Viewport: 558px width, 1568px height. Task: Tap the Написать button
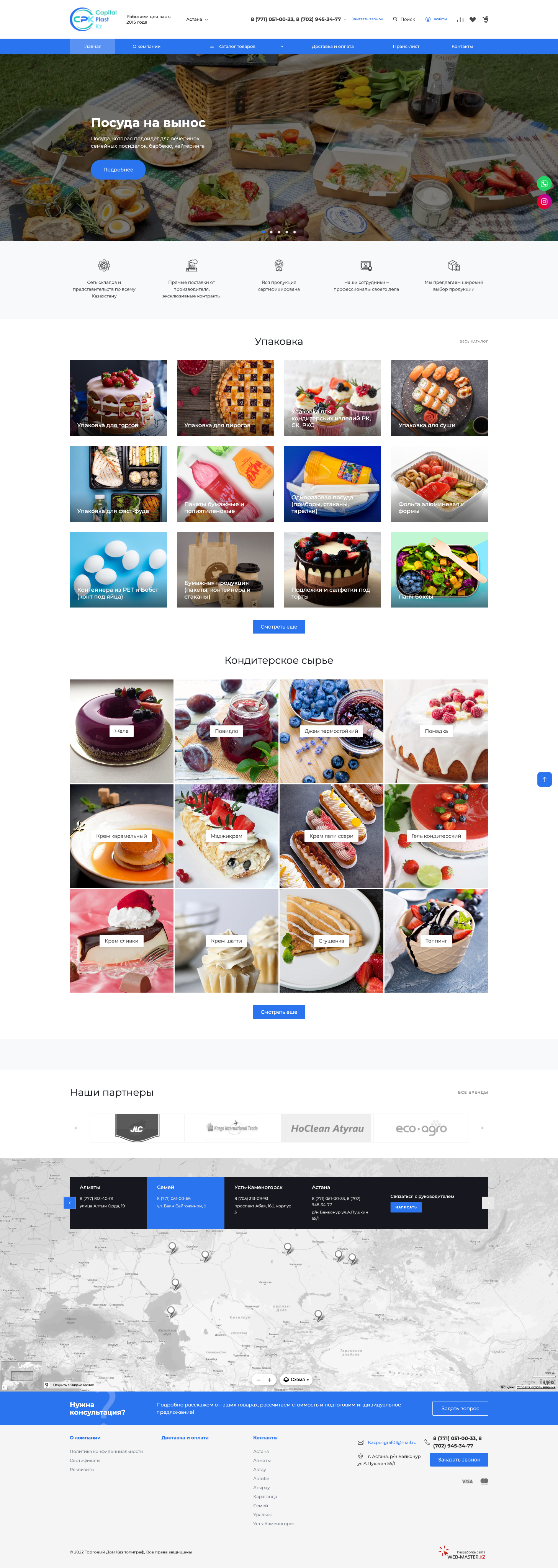point(406,1207)
